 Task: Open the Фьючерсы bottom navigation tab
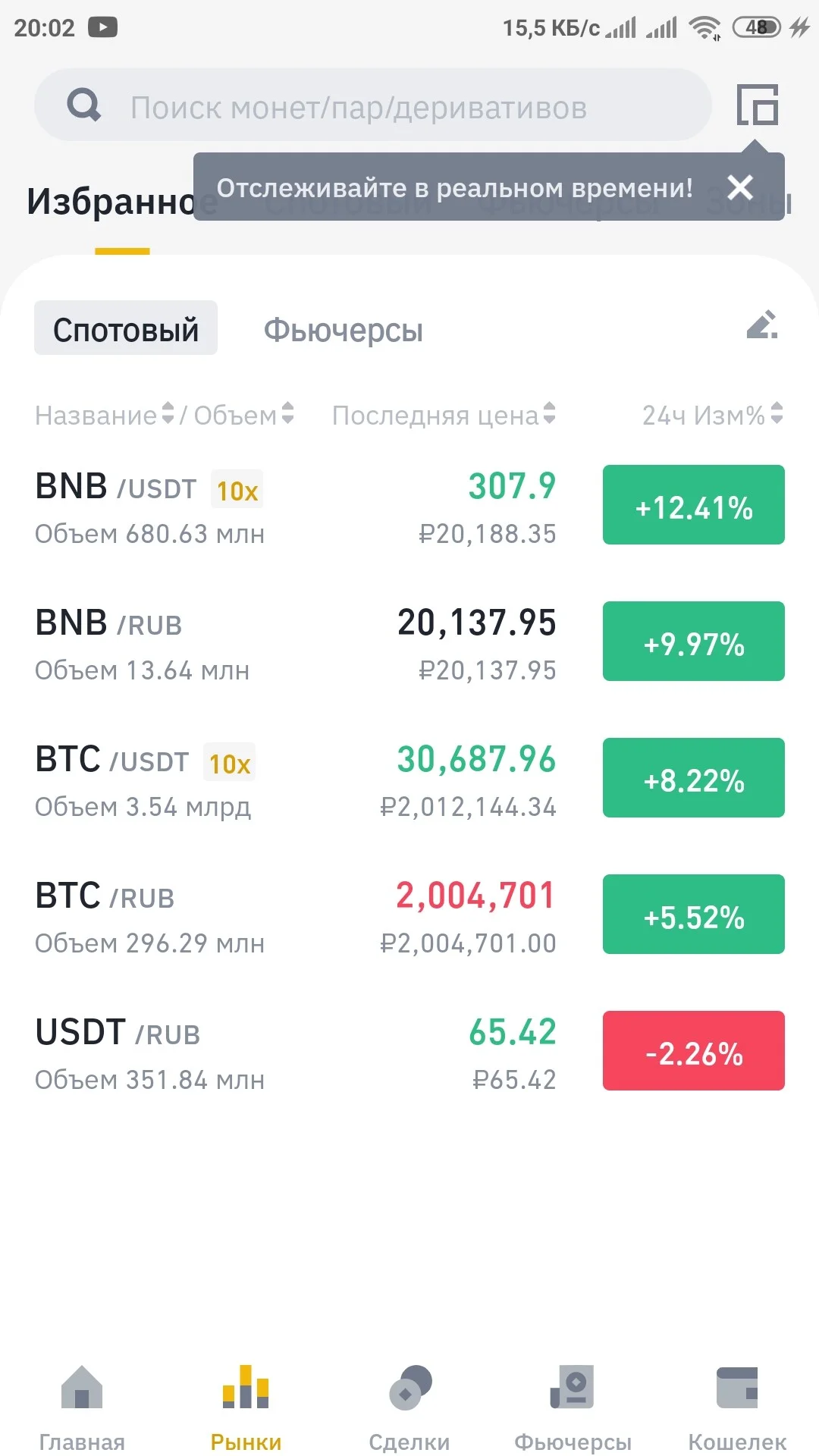(x=573, y=1407)
